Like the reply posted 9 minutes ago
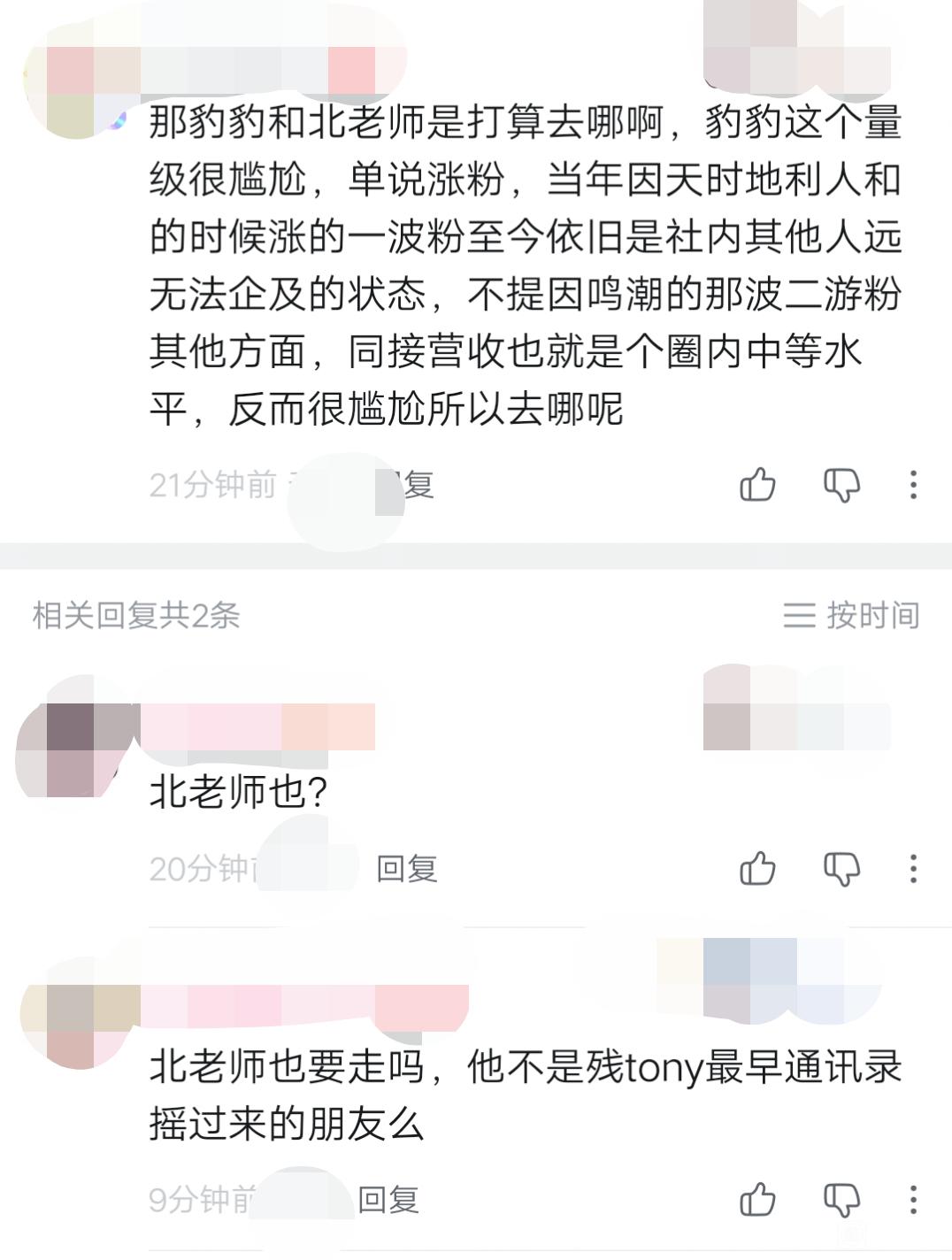This screenshot has width=952, height=1260. [x=757, y=1199]
